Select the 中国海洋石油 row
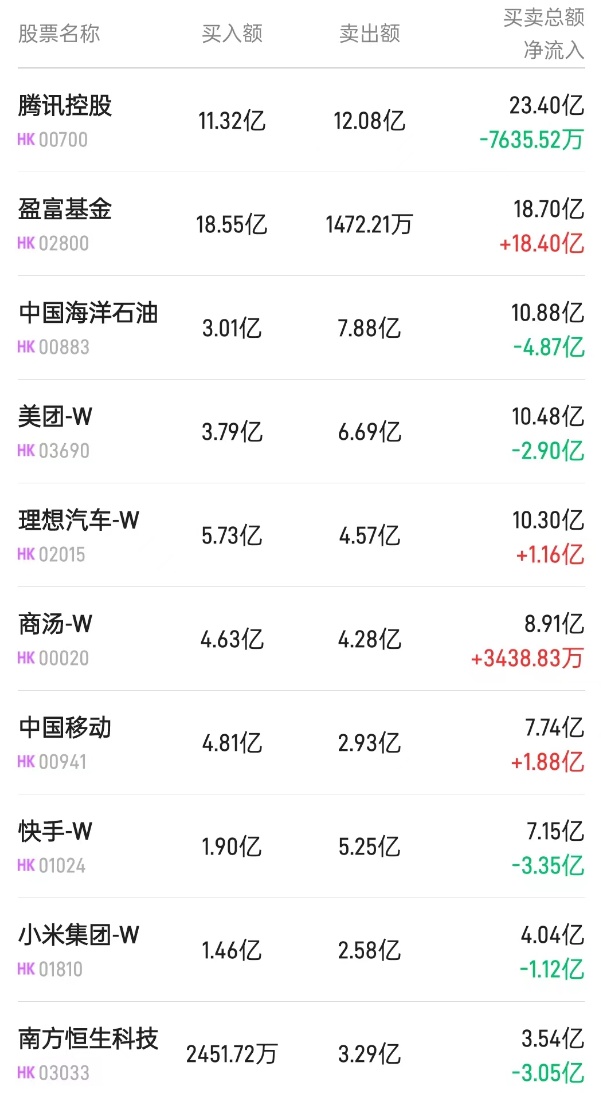The width and height of the screenshot is (601, 1093). pyautogui.click(x=88, y=314)
